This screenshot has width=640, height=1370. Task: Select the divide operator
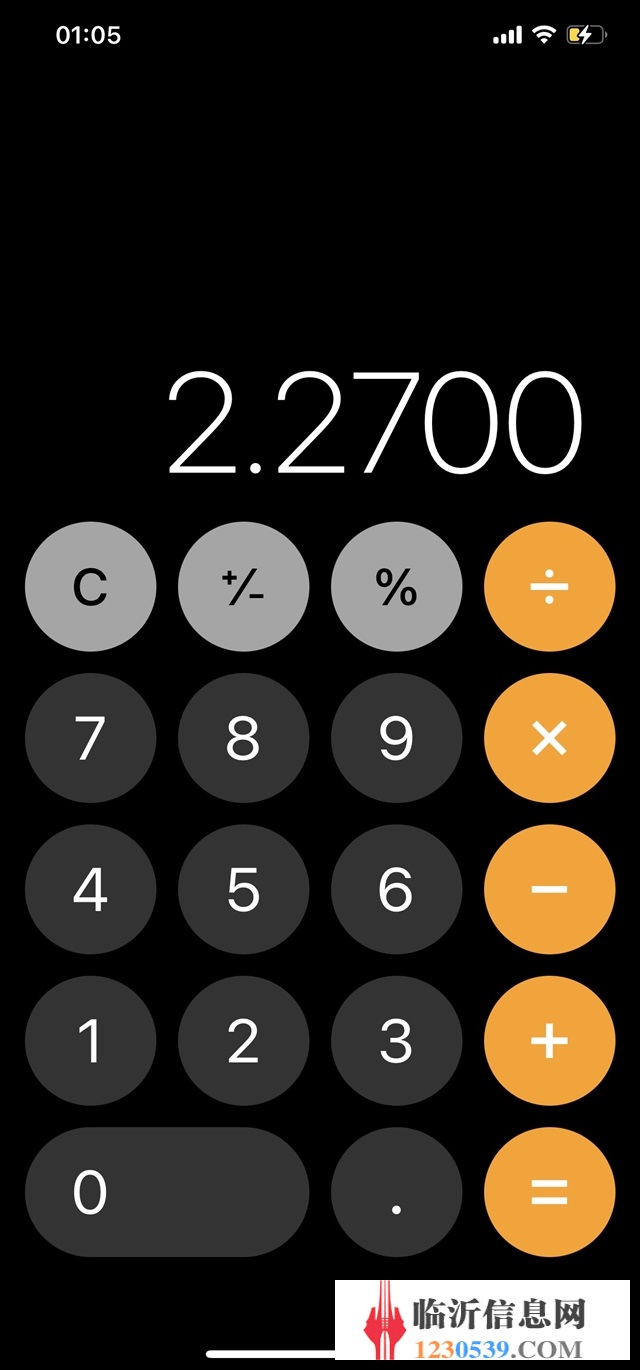pos(549,587)
